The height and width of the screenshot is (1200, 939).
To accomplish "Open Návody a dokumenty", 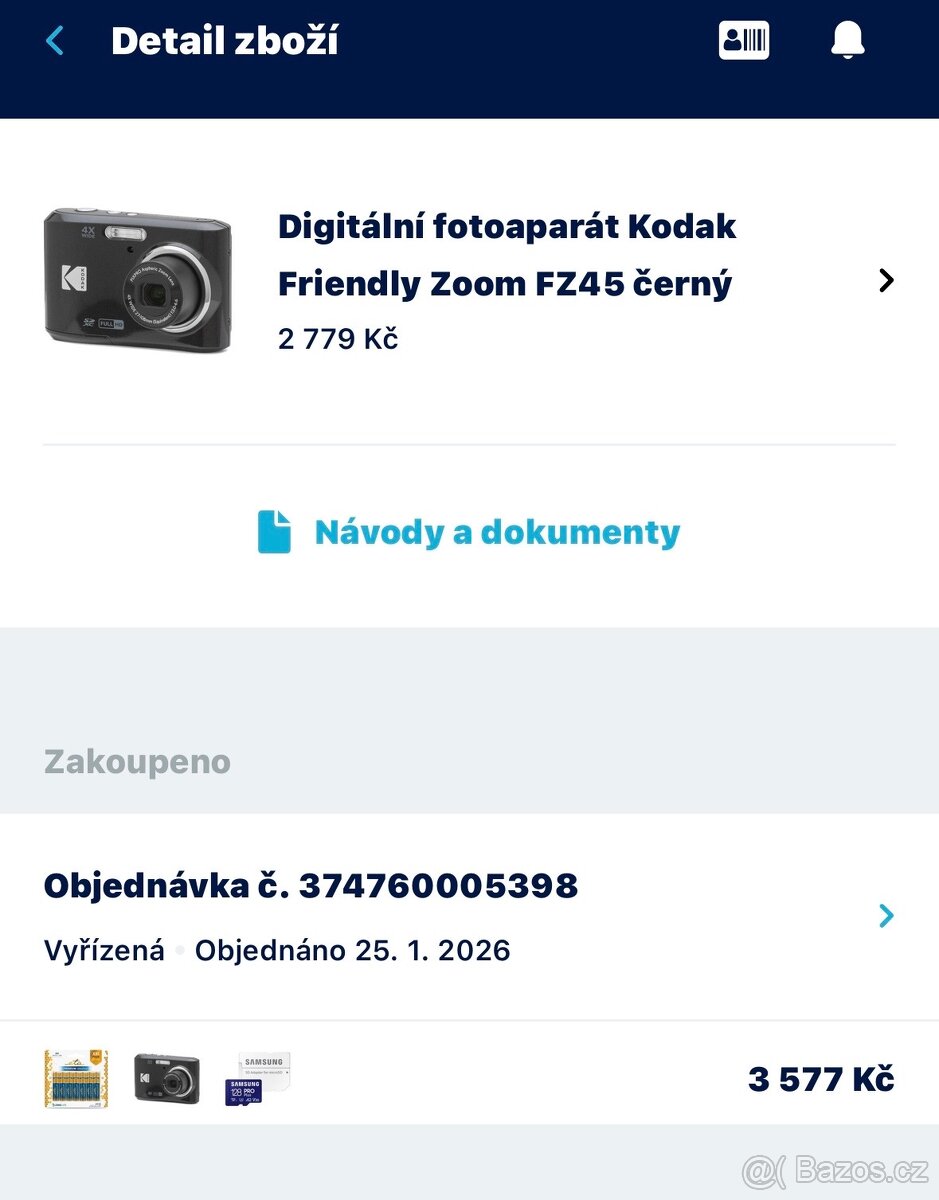I will pos(497,532).
